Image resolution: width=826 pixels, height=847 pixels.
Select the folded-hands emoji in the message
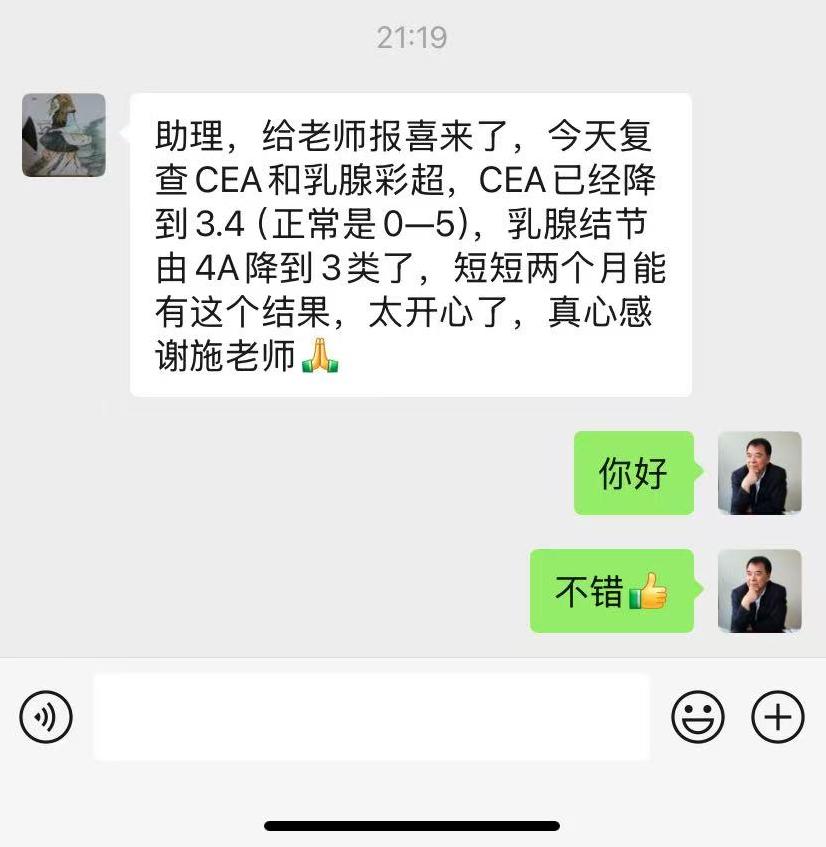pyautogui.click(x=320, y=354)
